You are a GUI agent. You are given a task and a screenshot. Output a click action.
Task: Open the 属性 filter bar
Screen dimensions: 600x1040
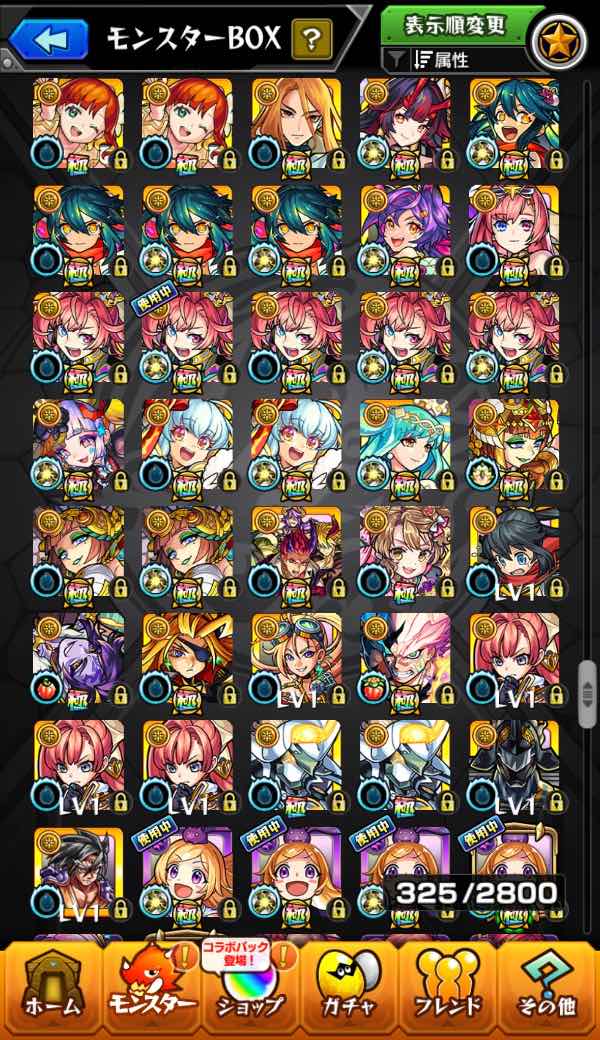[456, 60]
